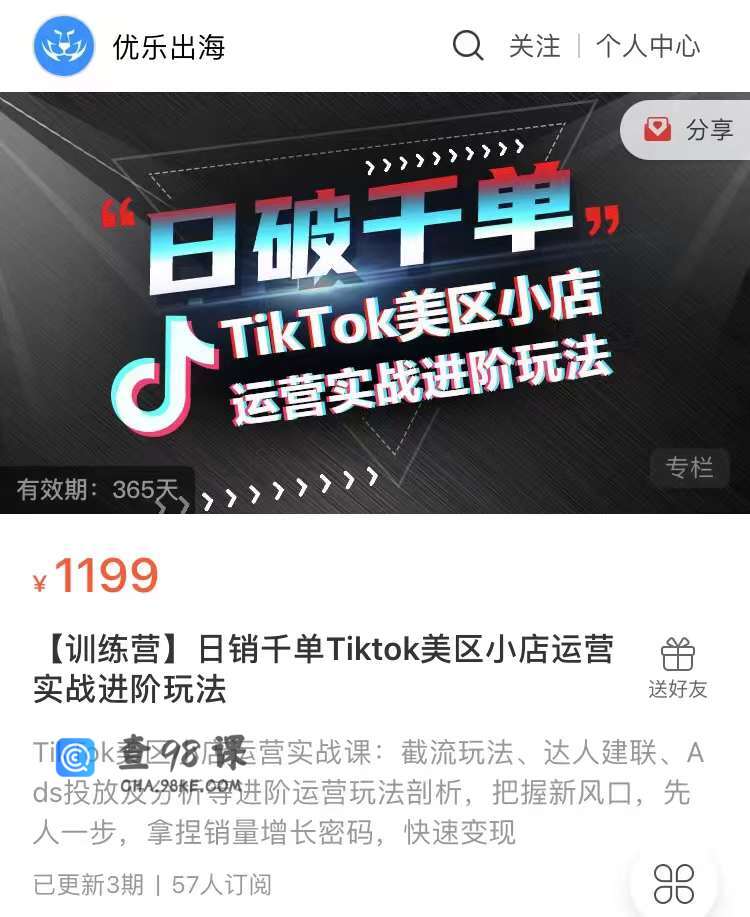Tap the 分享 share button
Screen dimensions: 750x917
point(689,130)
